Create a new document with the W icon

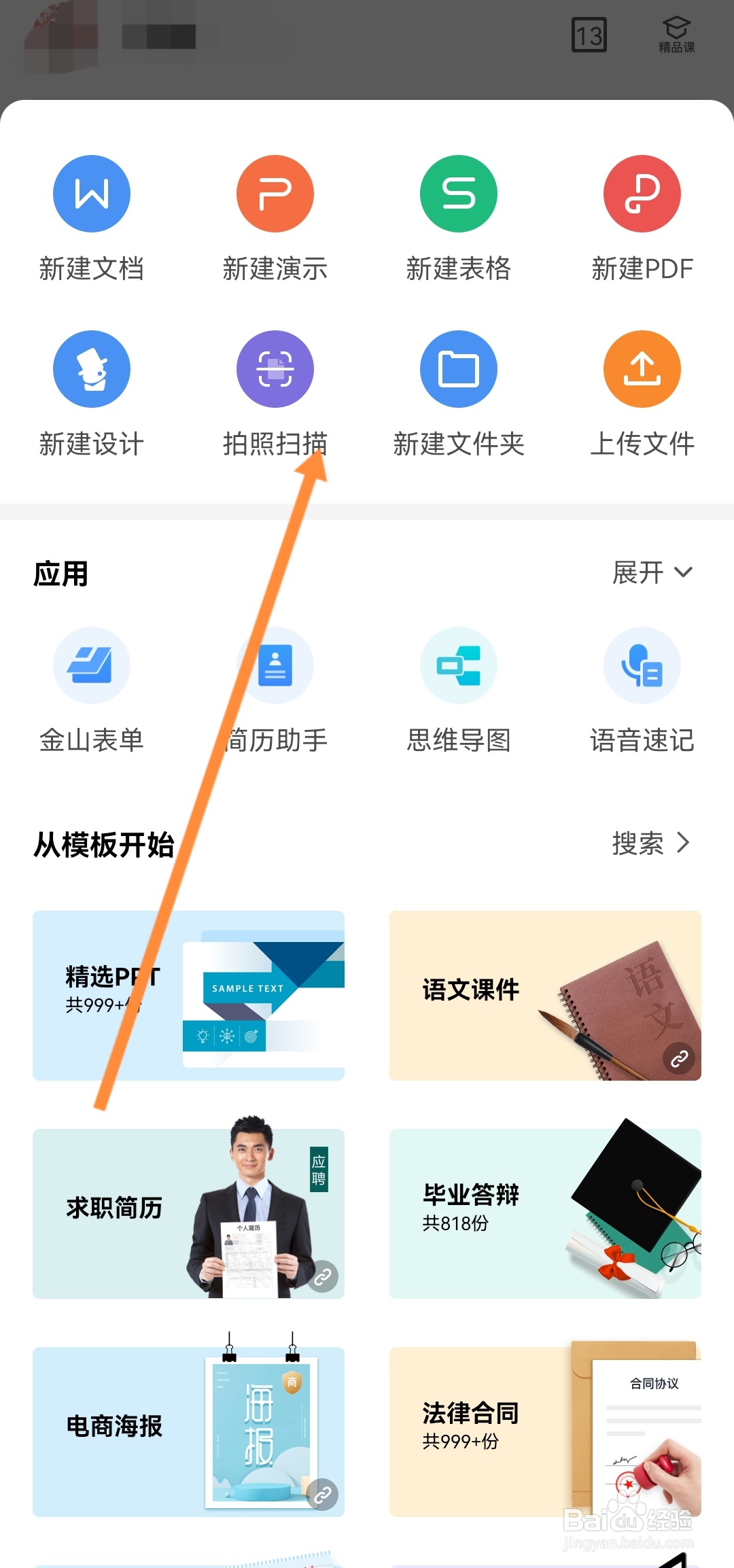[x=92, y=193]
